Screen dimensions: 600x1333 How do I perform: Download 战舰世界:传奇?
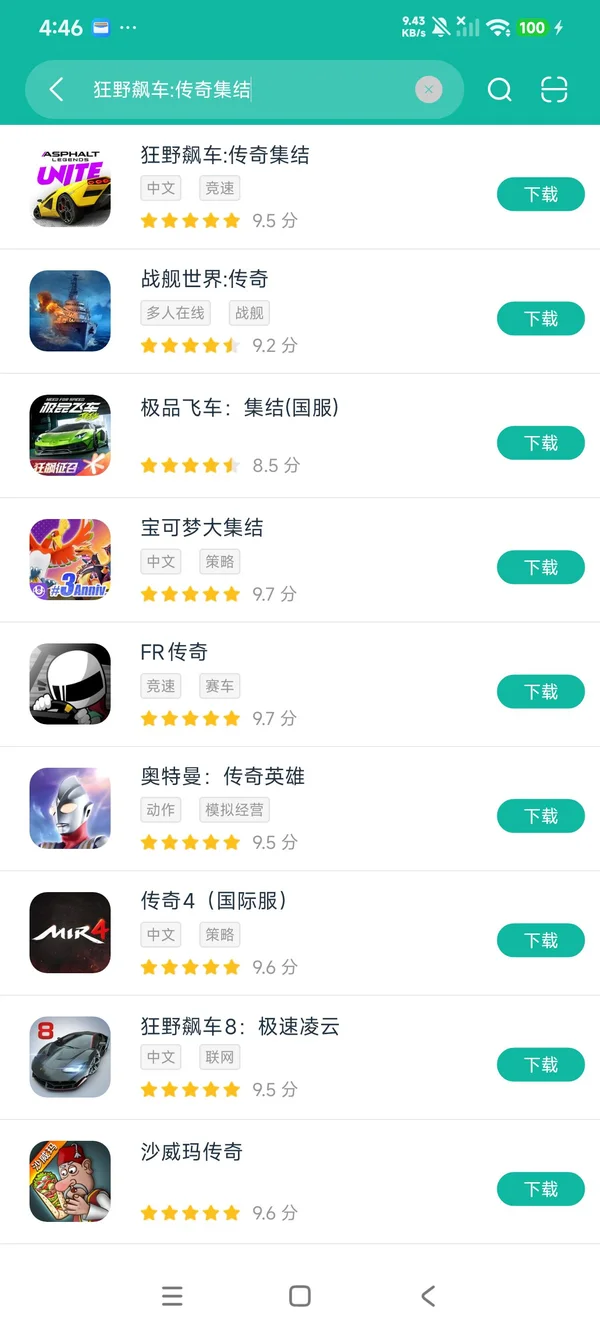pyautogui.click(x=540, y=318)
